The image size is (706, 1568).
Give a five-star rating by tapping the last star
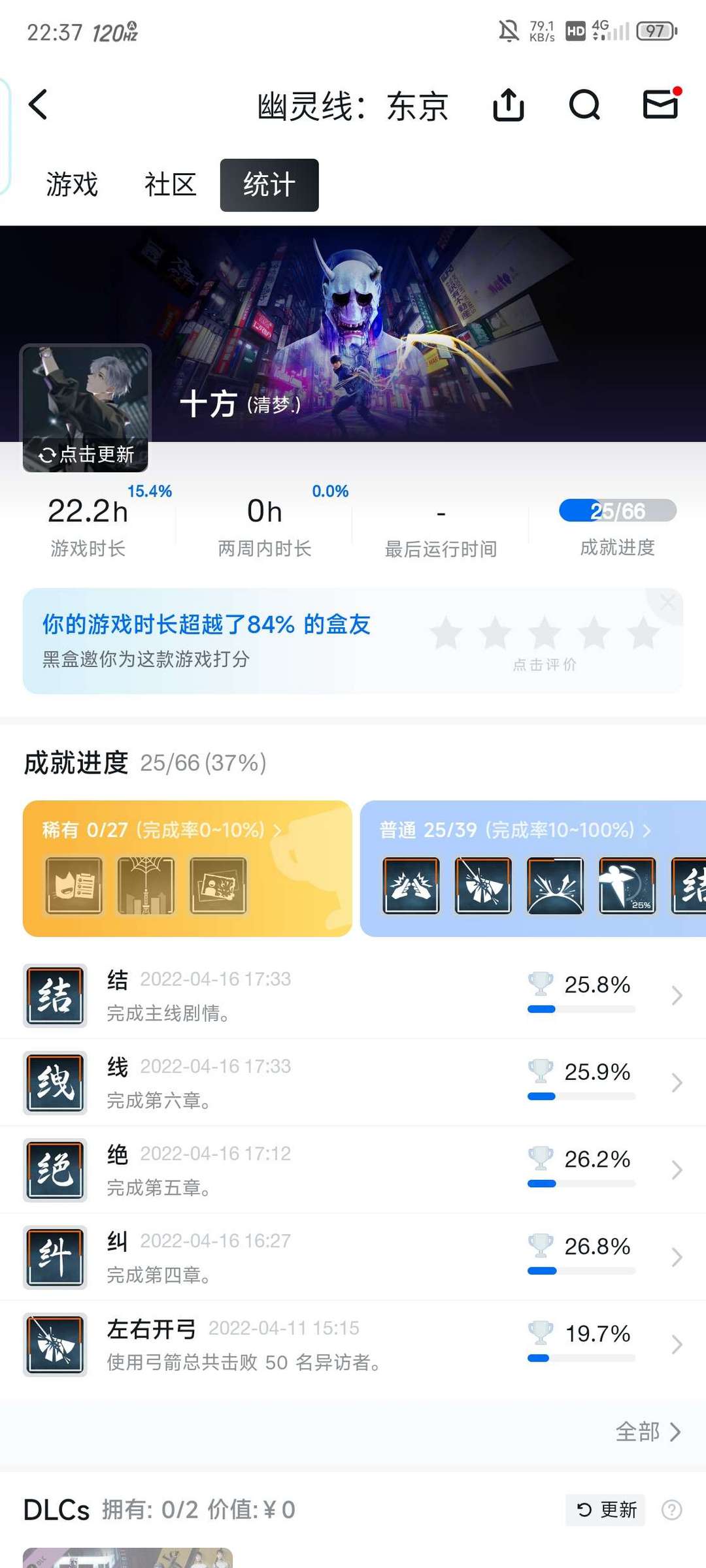[x=644, y=632]
